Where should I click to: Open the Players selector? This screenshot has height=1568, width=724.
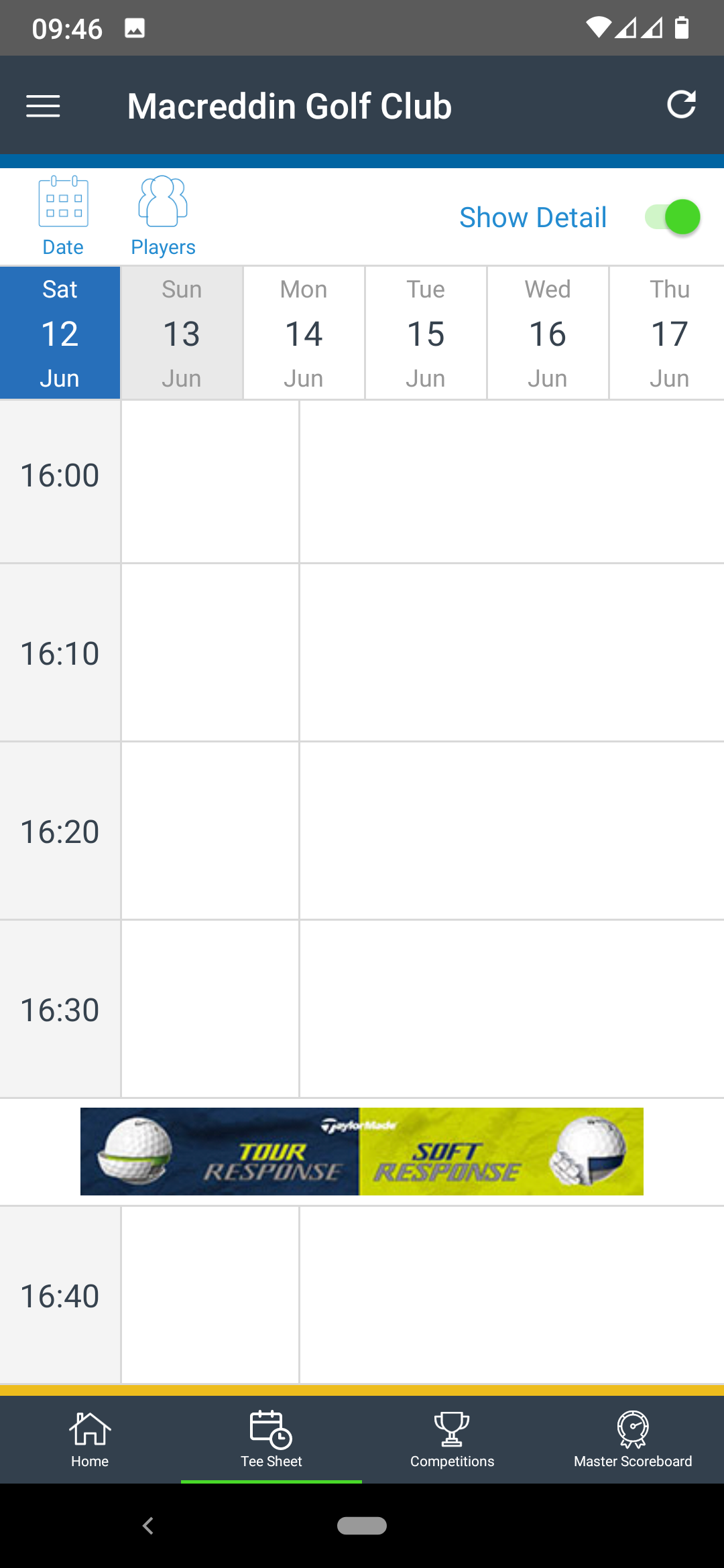(x=163, y=216)
